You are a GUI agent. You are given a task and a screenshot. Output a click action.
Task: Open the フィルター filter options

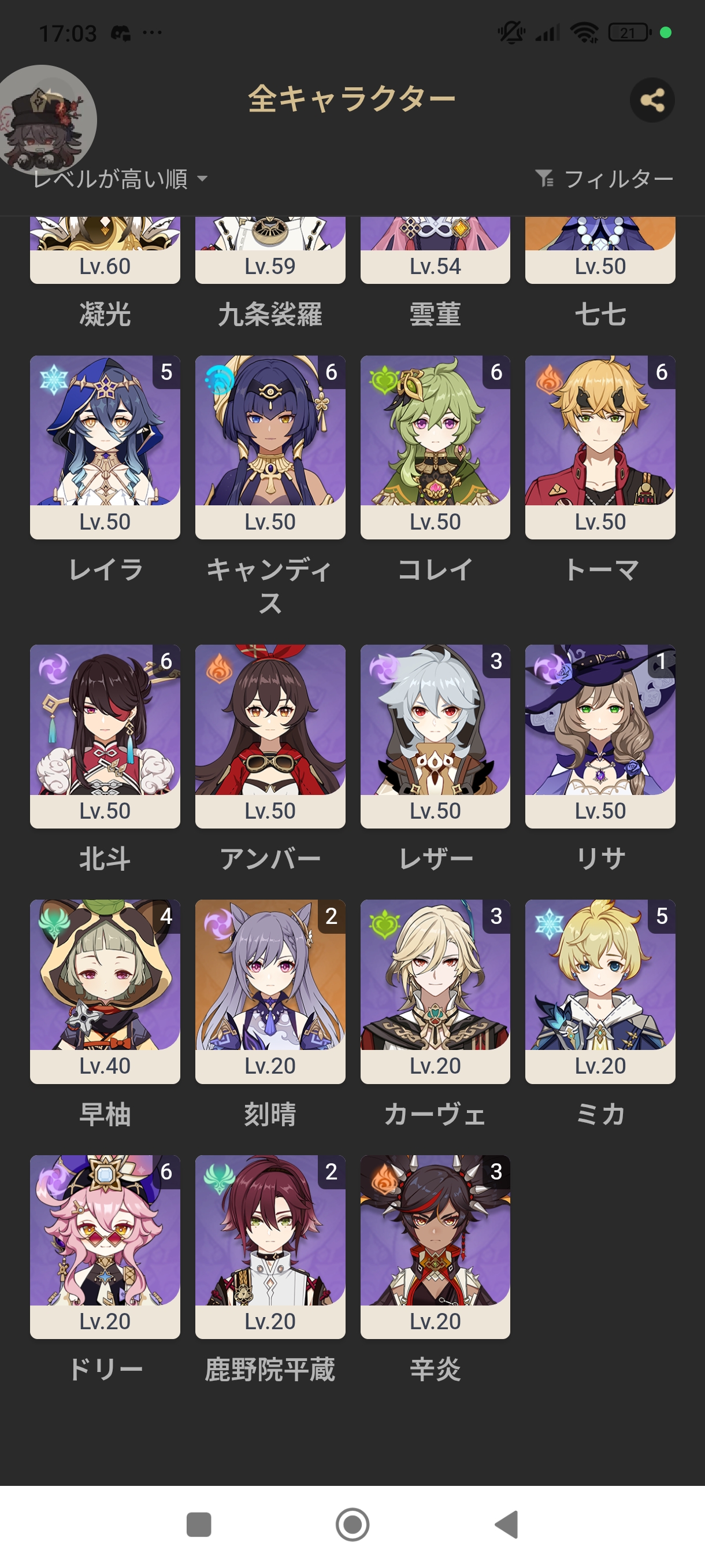click(604, 179)
